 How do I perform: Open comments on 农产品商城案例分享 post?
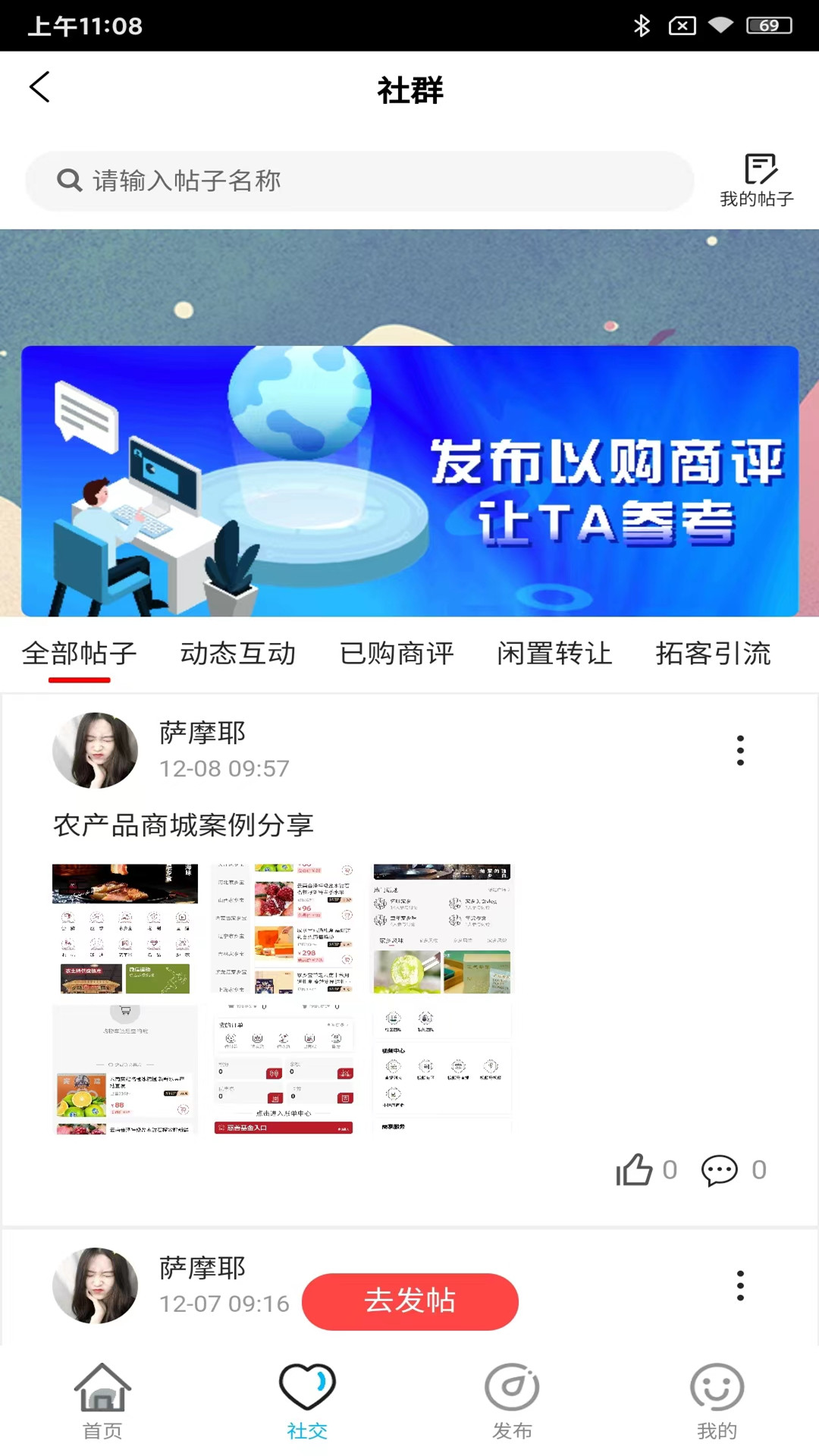coord(720,1169)
